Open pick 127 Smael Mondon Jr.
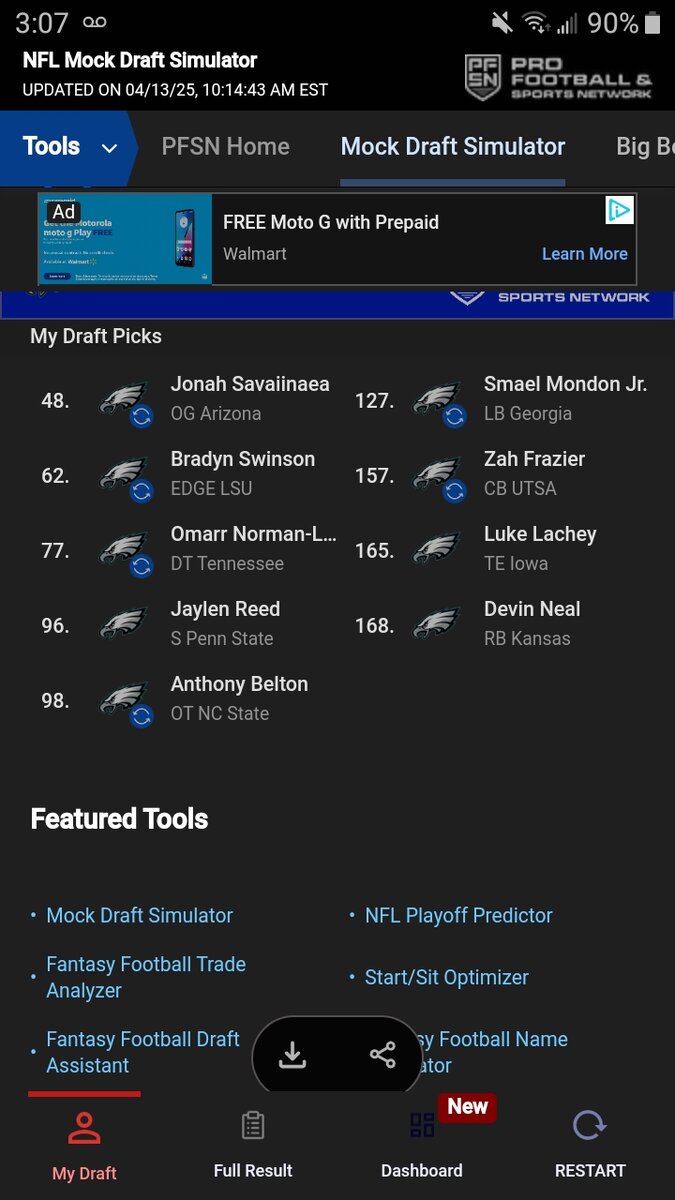The height and width of the screenshot is (1200, 675). (564, 398)
